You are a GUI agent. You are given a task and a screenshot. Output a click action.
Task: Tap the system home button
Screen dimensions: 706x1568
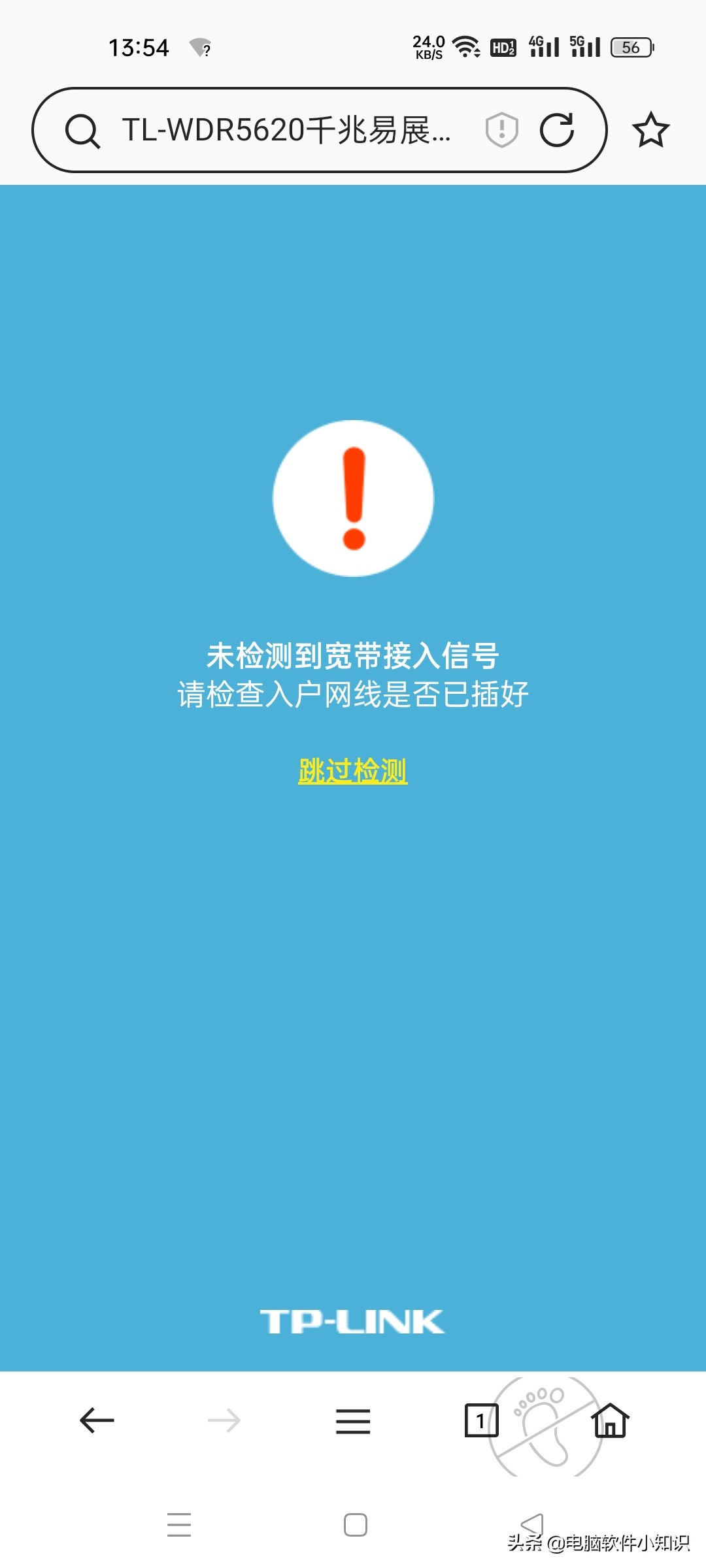355,1524
